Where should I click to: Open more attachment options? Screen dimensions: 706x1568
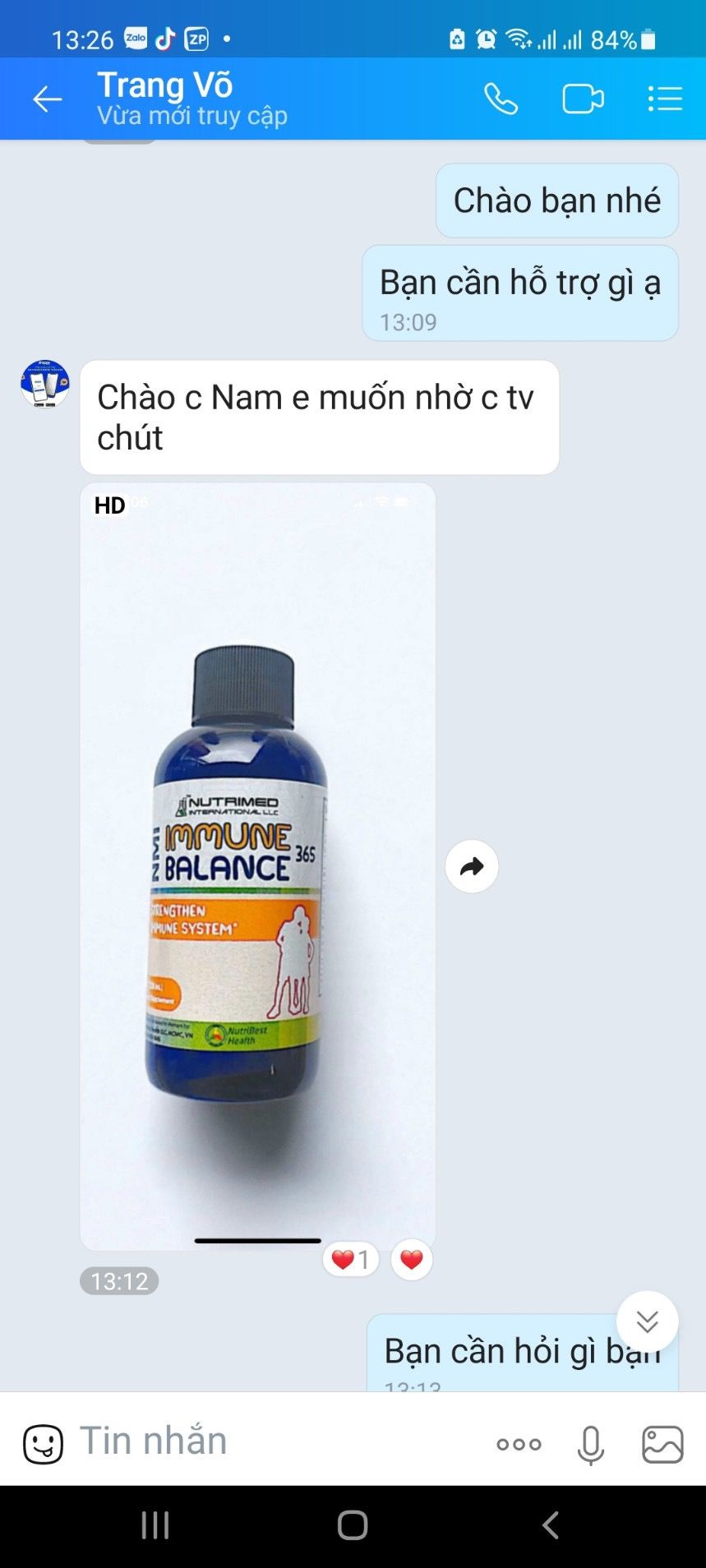[519, 1444]
